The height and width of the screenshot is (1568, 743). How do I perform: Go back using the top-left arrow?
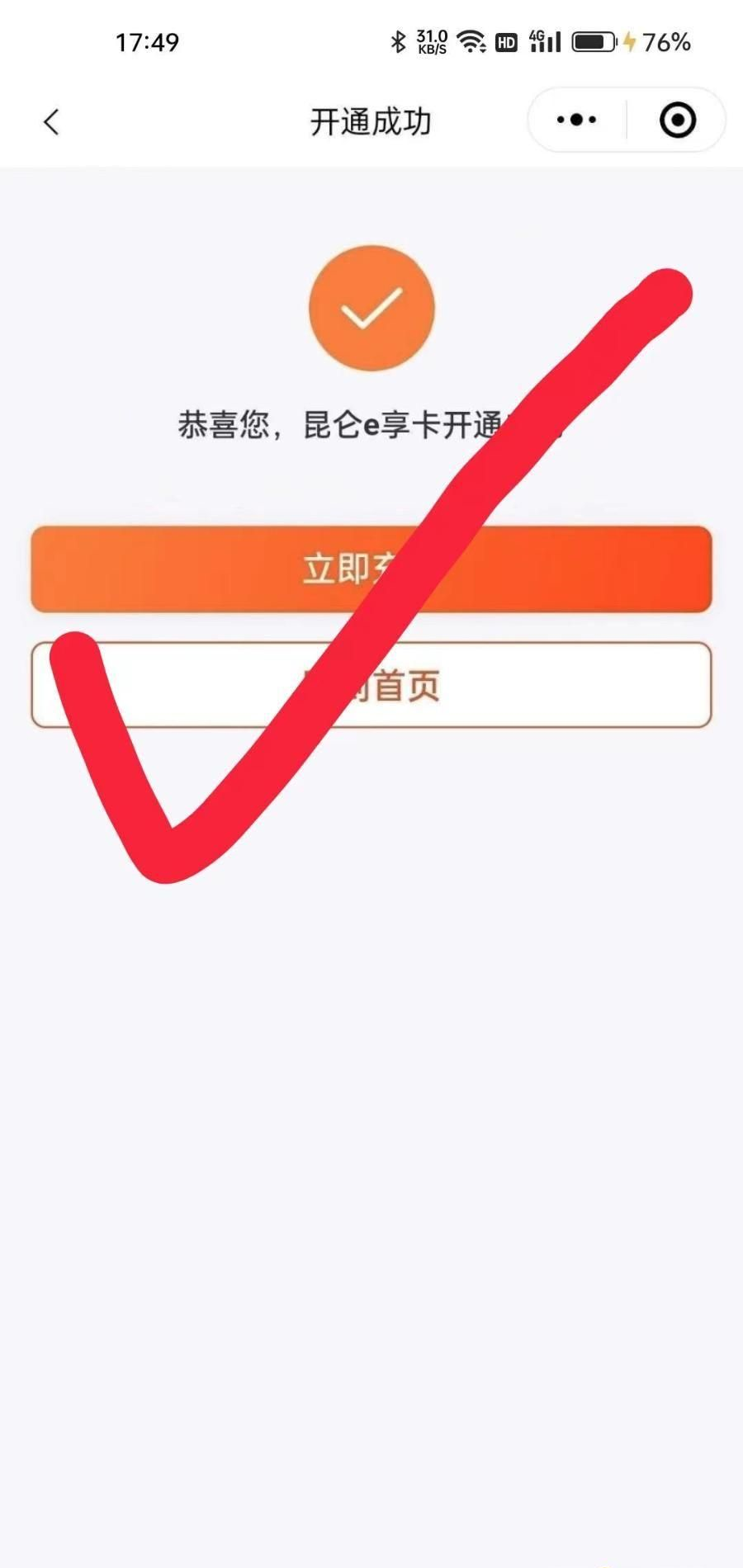[x=51, y=122]
